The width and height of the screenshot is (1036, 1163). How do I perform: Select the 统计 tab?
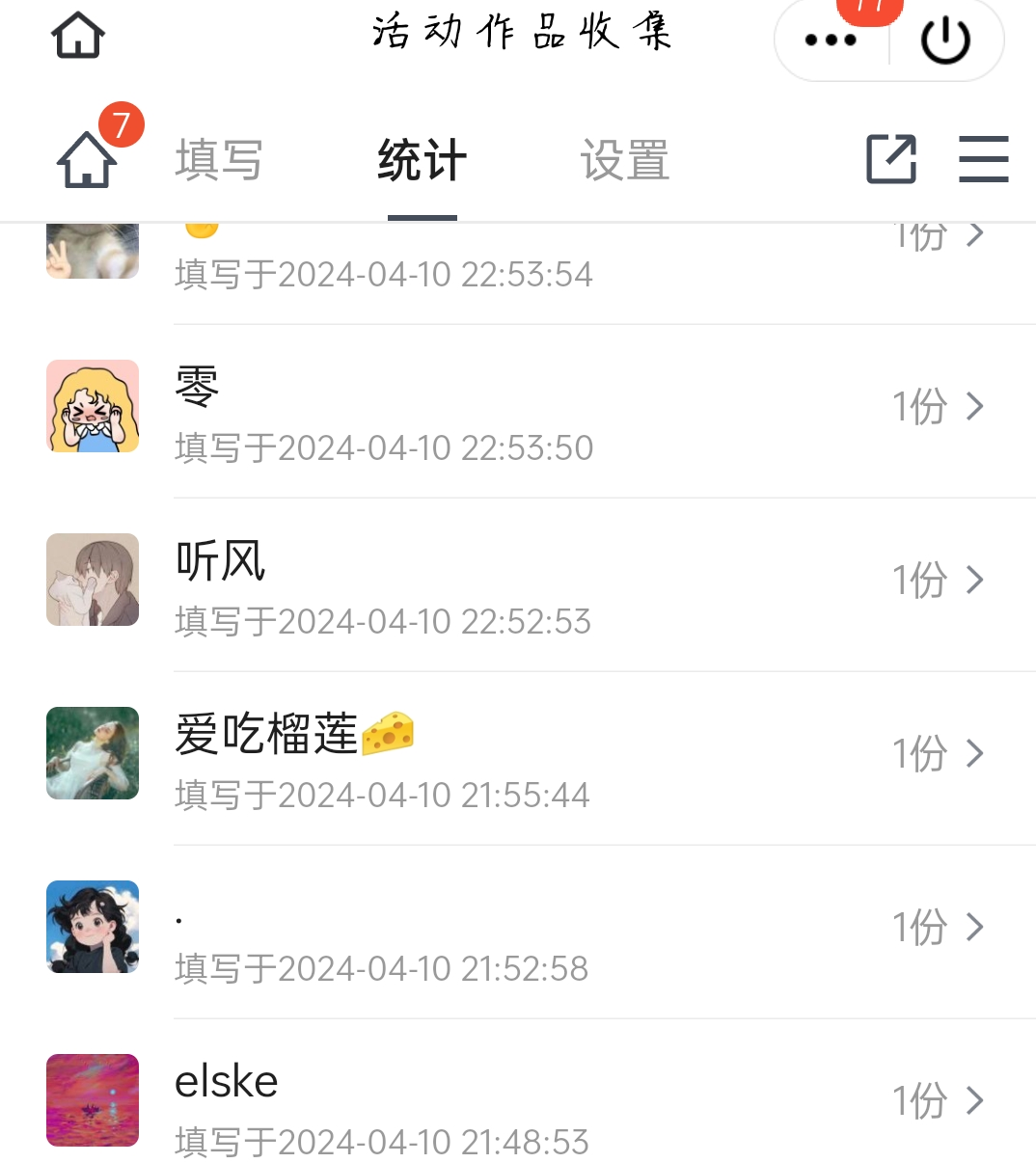pos(423,160)
